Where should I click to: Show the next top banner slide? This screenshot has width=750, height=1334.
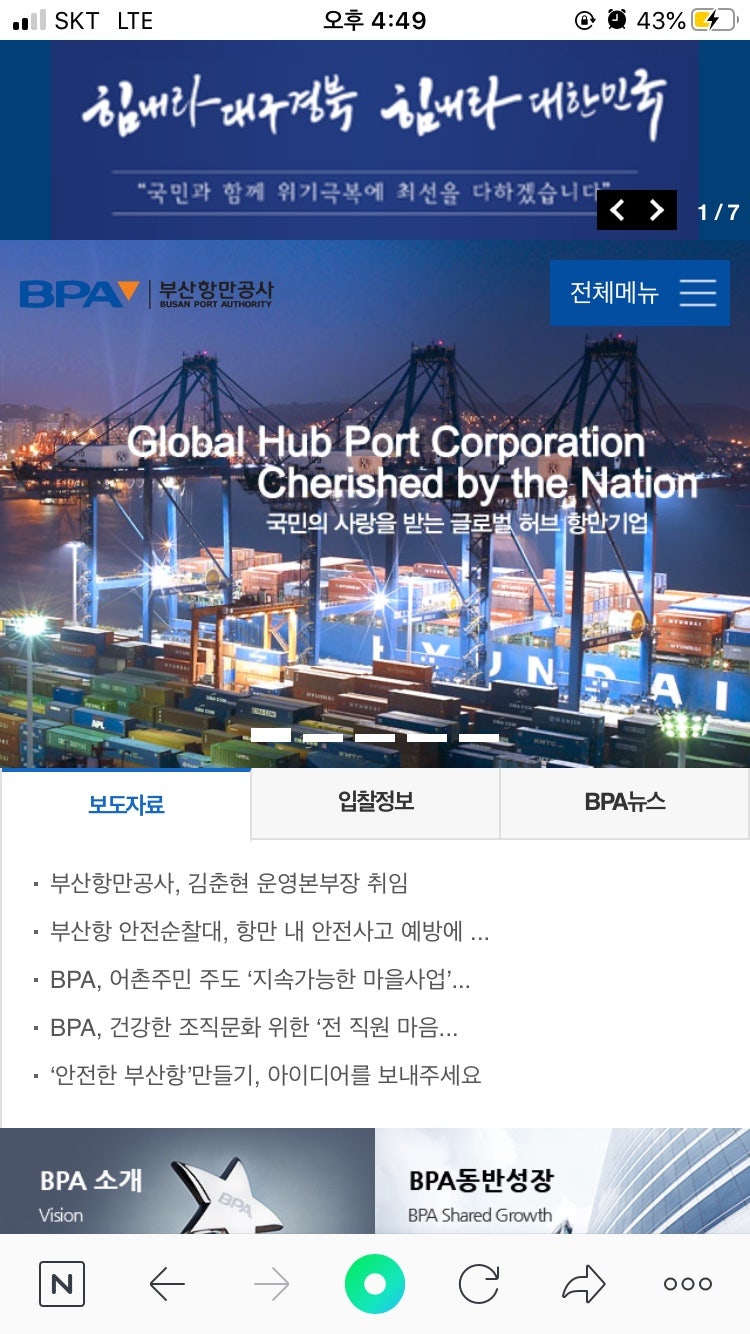[657, 210]
